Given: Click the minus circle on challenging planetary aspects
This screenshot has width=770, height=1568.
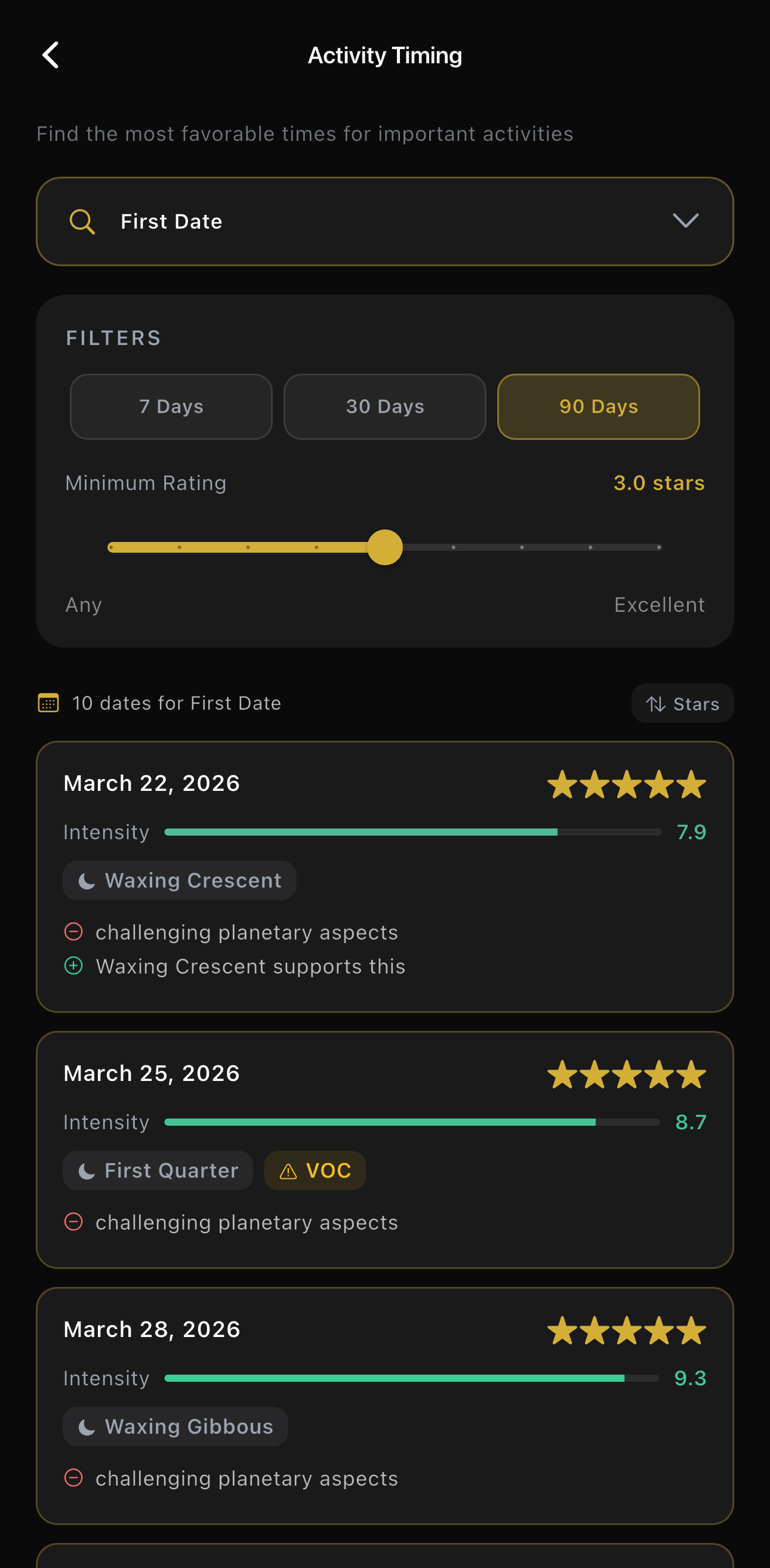Looking at the screenshot, I should [x=73, y=932].
